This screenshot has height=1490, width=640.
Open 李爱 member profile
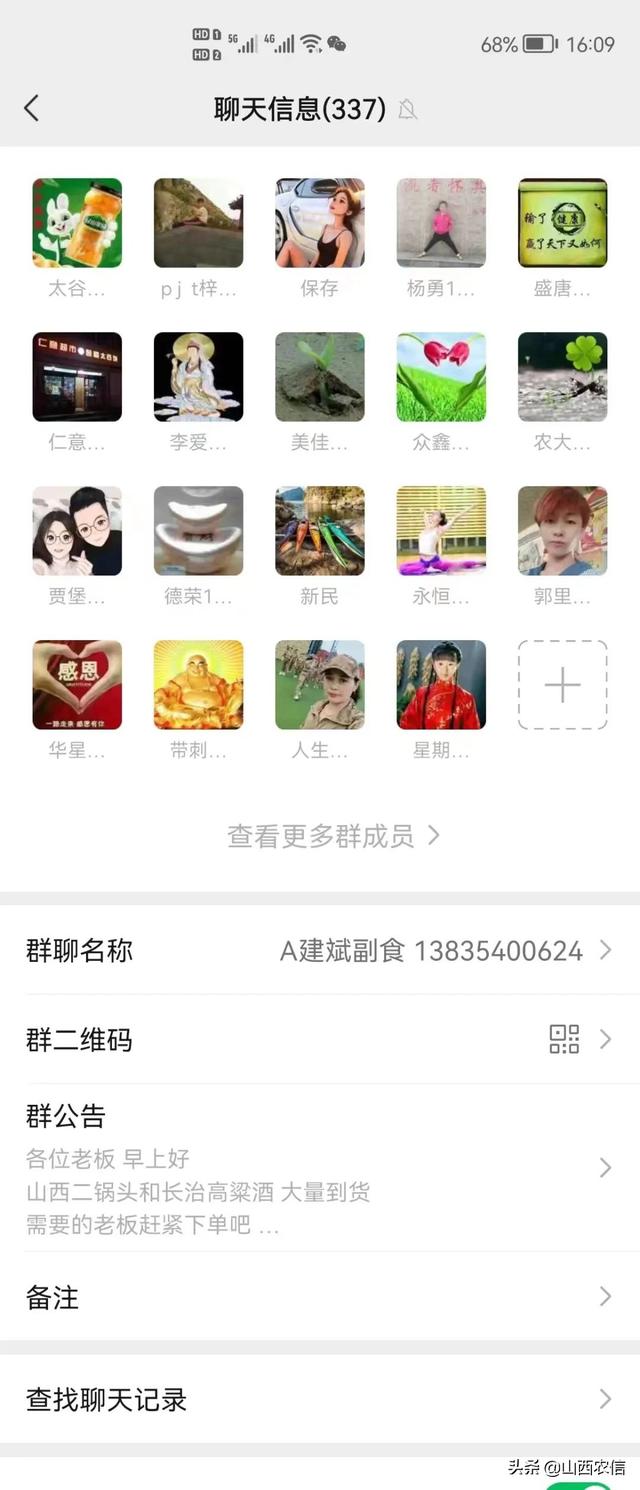[198, 377]
